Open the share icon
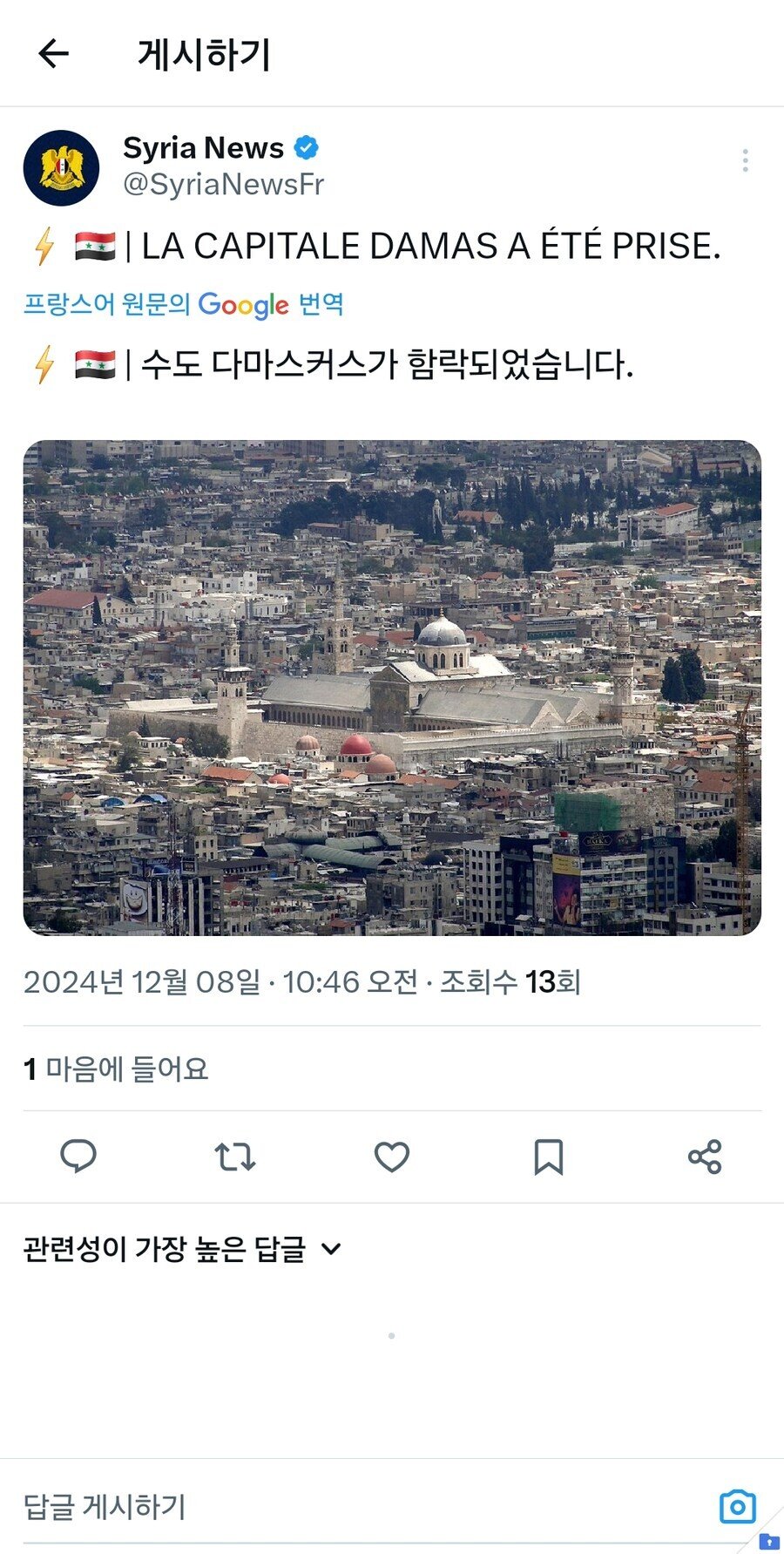The width and height of the screenshot is (784, 1554). coord(706,1158)
